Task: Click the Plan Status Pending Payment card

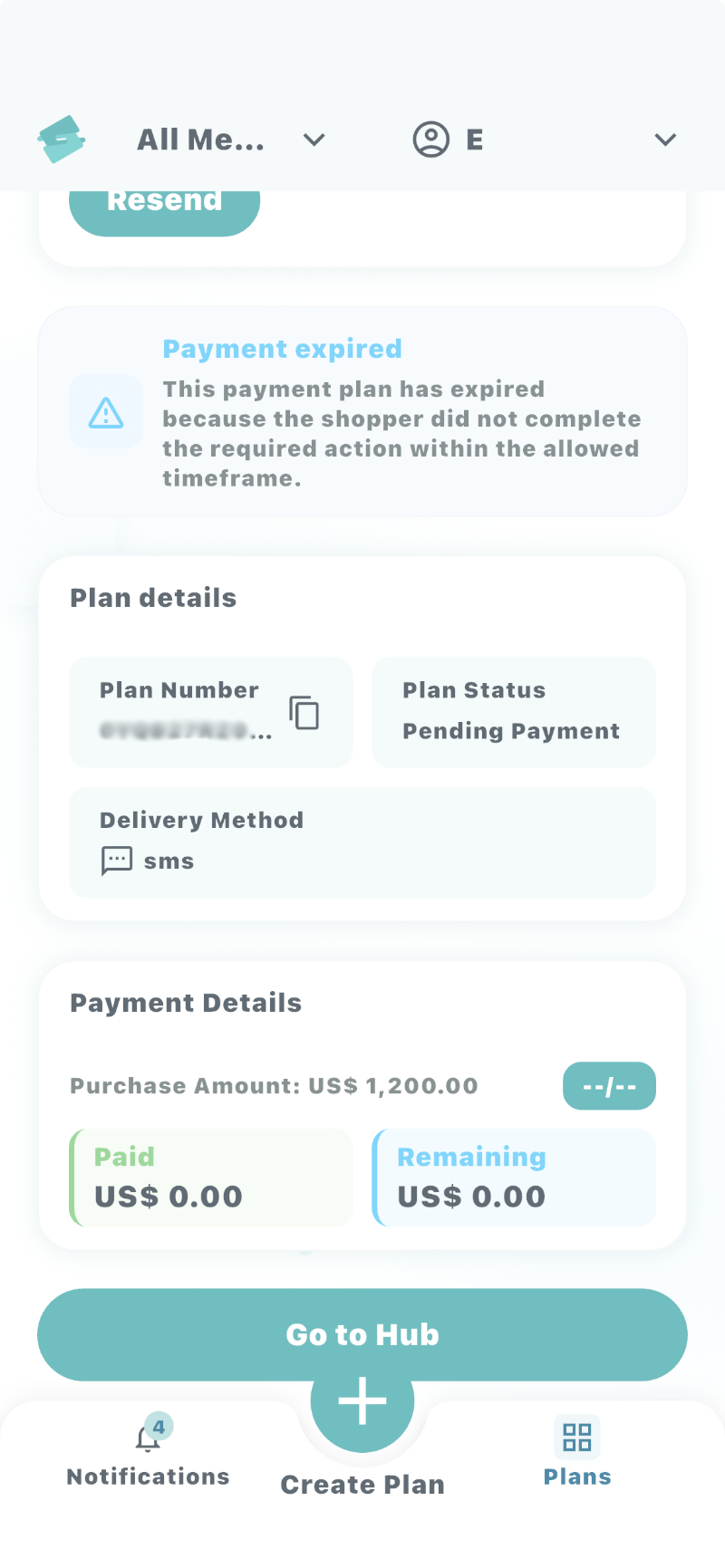Action: 513,712
